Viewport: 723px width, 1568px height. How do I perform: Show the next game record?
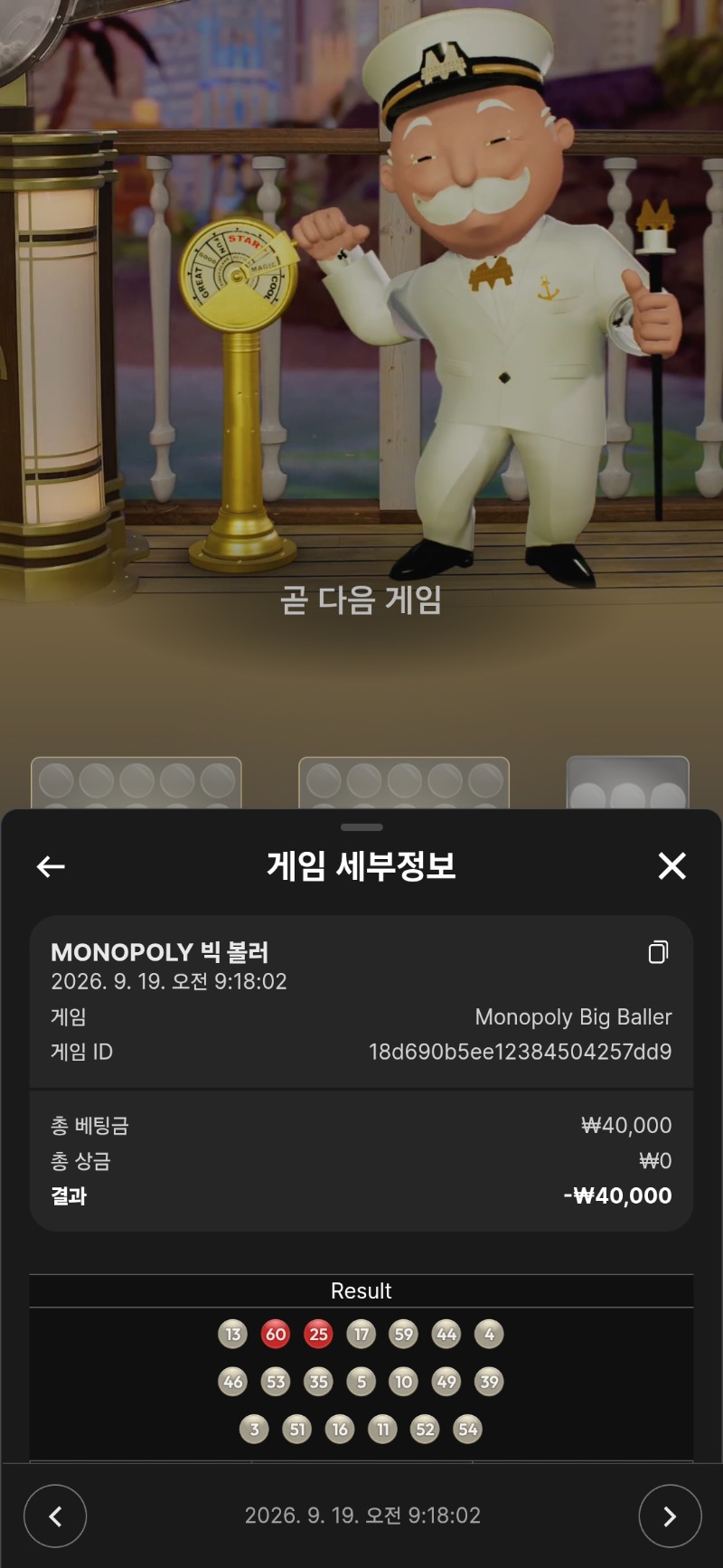tap(670, 1516)
